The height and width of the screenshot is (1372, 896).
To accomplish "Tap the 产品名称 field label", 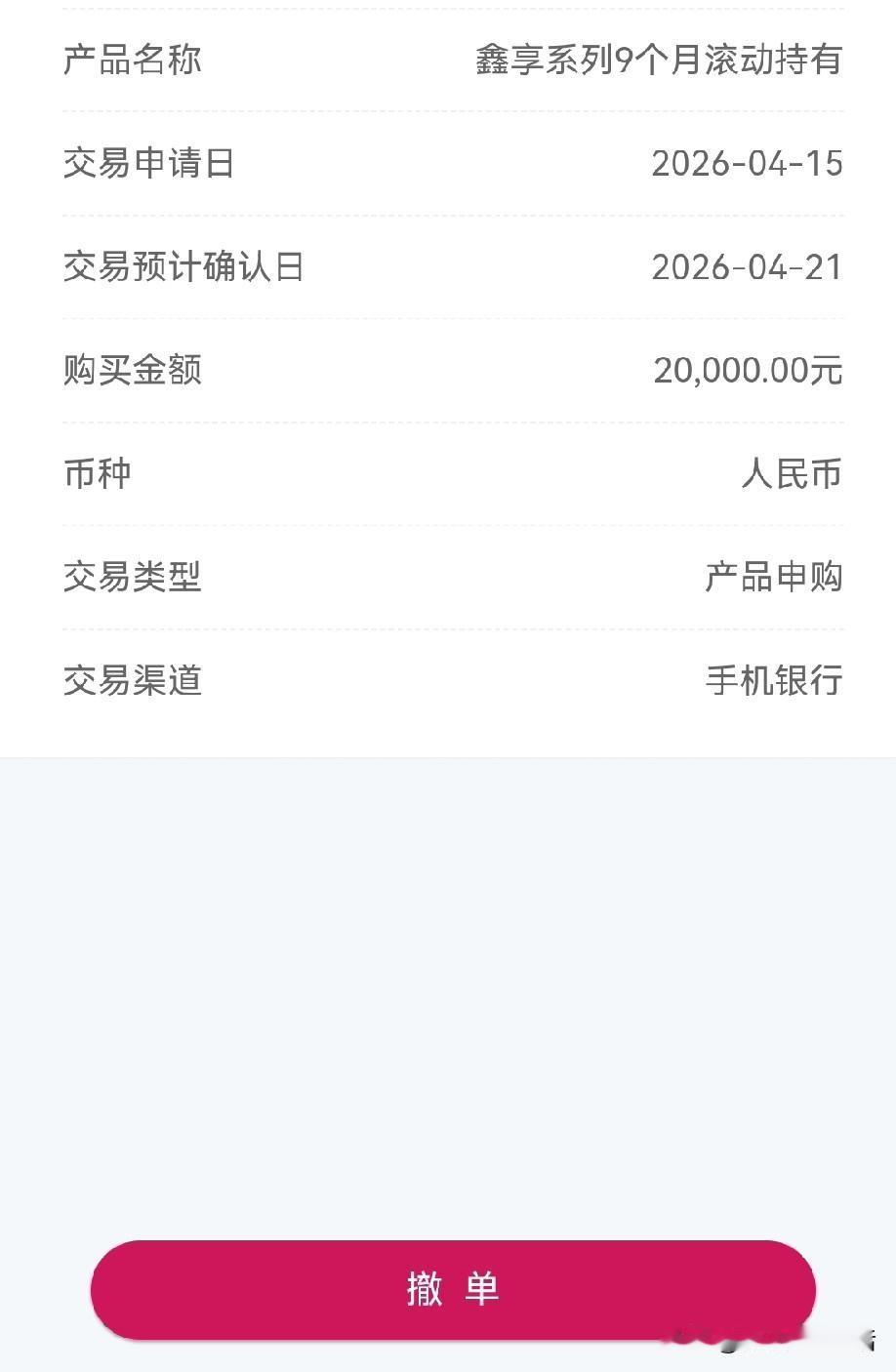I will (x=131, y=61).
